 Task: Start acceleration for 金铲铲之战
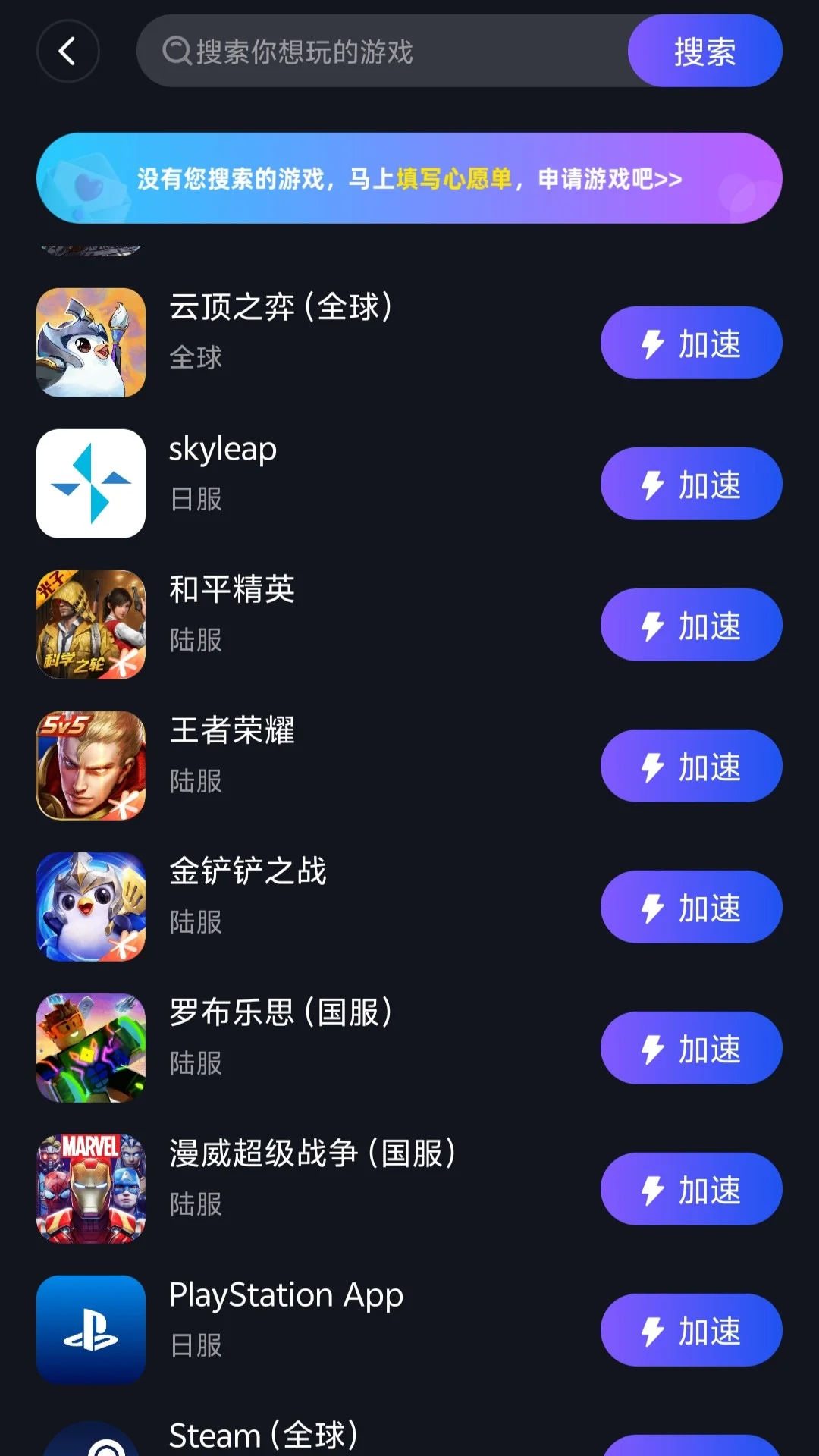click(x=690, y=906)
